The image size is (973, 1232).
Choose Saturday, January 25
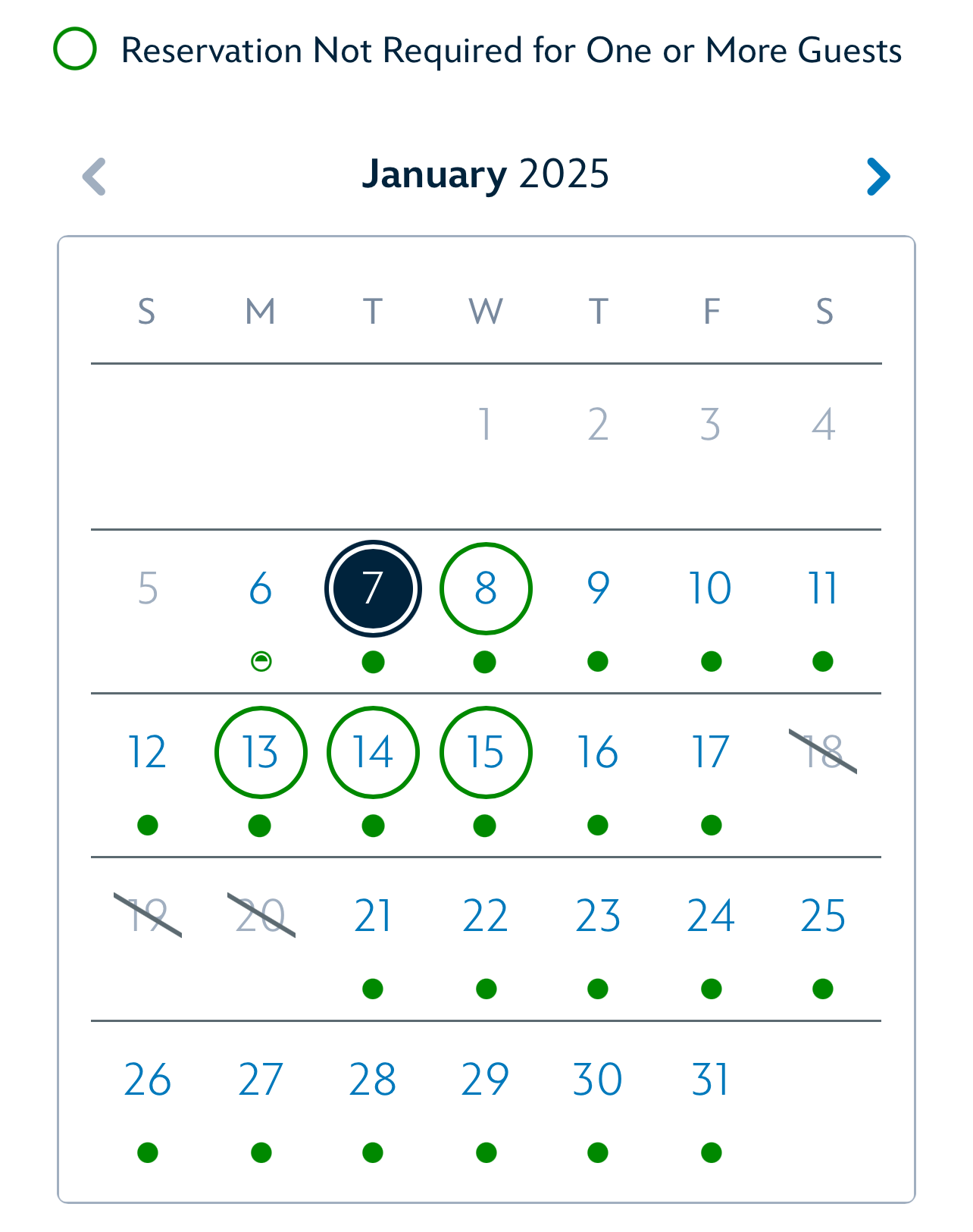click(x=823, y=916)
